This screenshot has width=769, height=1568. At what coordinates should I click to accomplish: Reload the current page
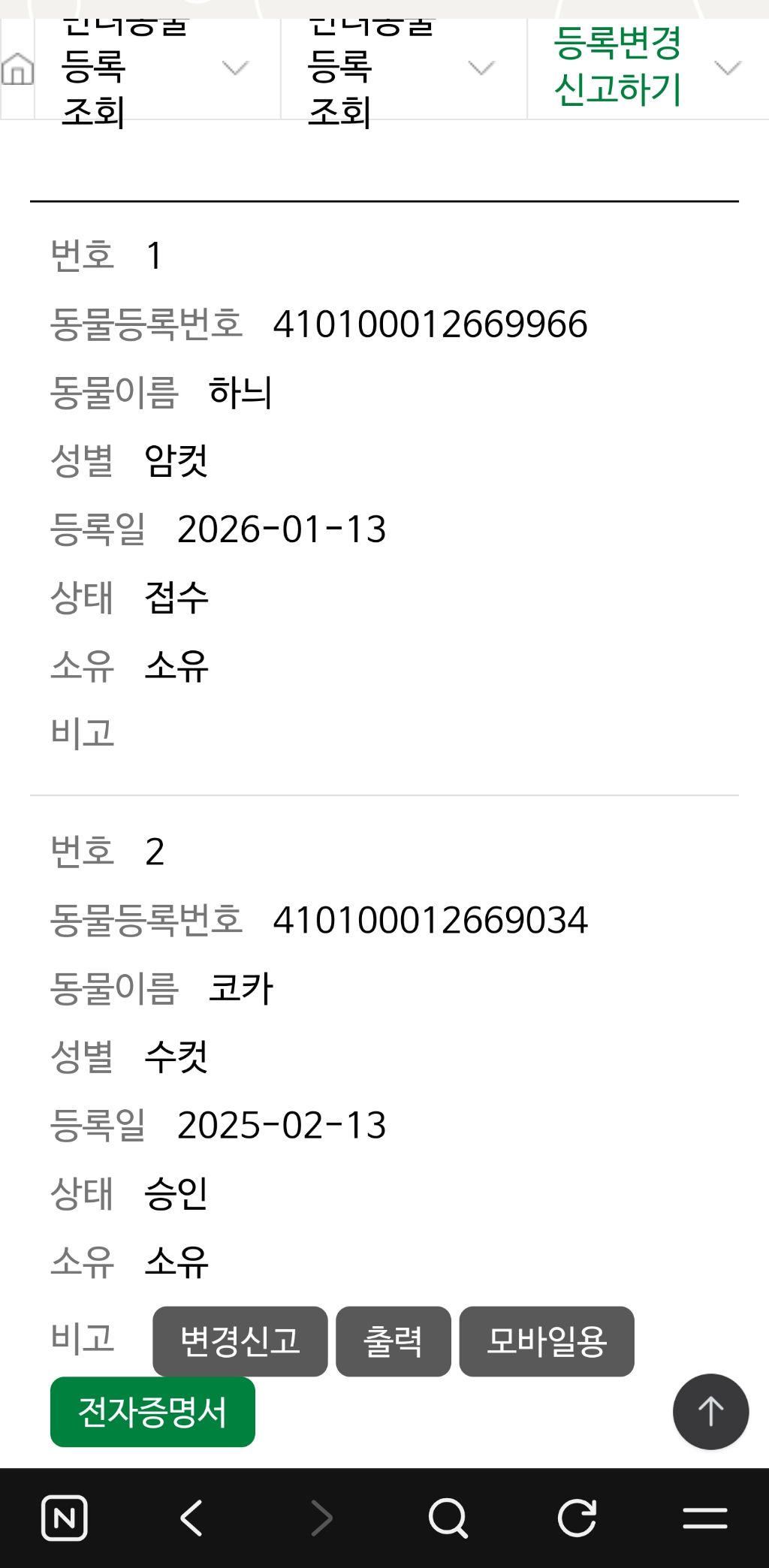(x=577, y=1518)
